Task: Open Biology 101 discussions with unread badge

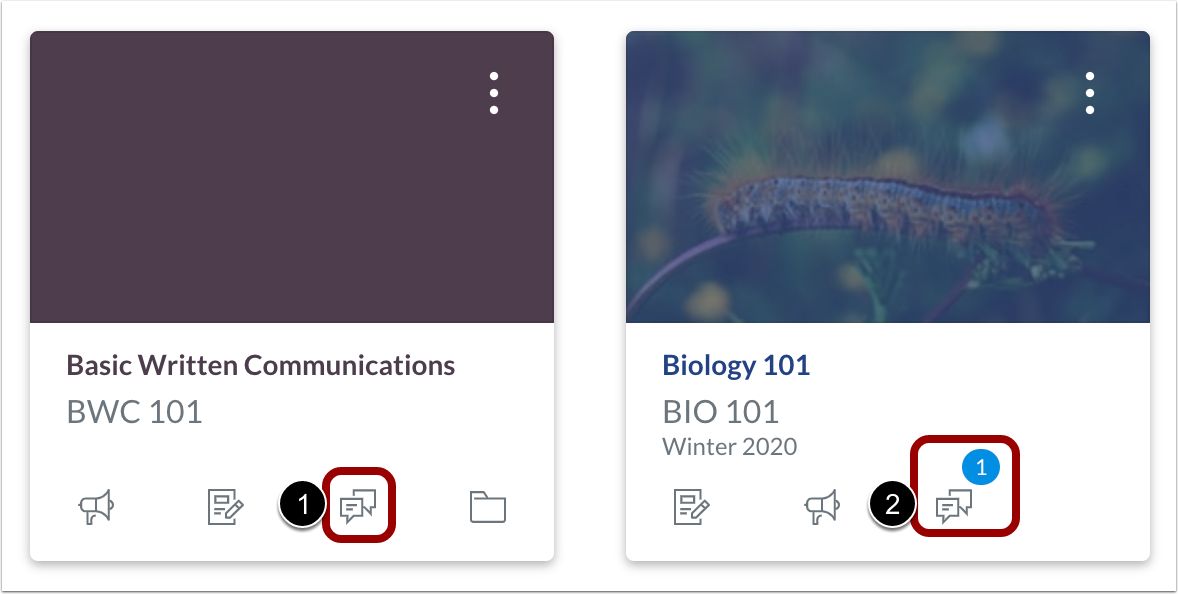Action: [954, 508]
